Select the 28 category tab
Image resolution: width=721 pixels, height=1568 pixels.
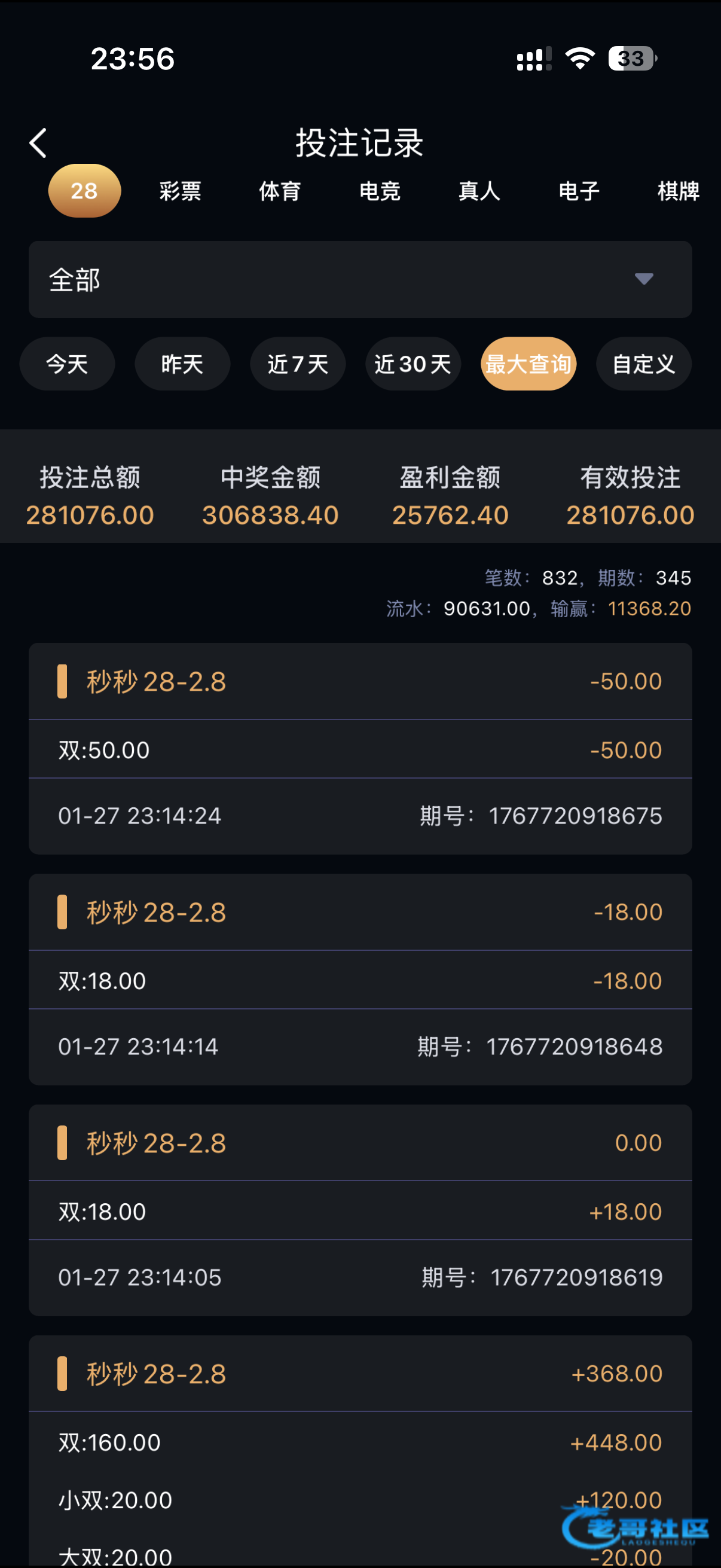click(x=84, y=191)
